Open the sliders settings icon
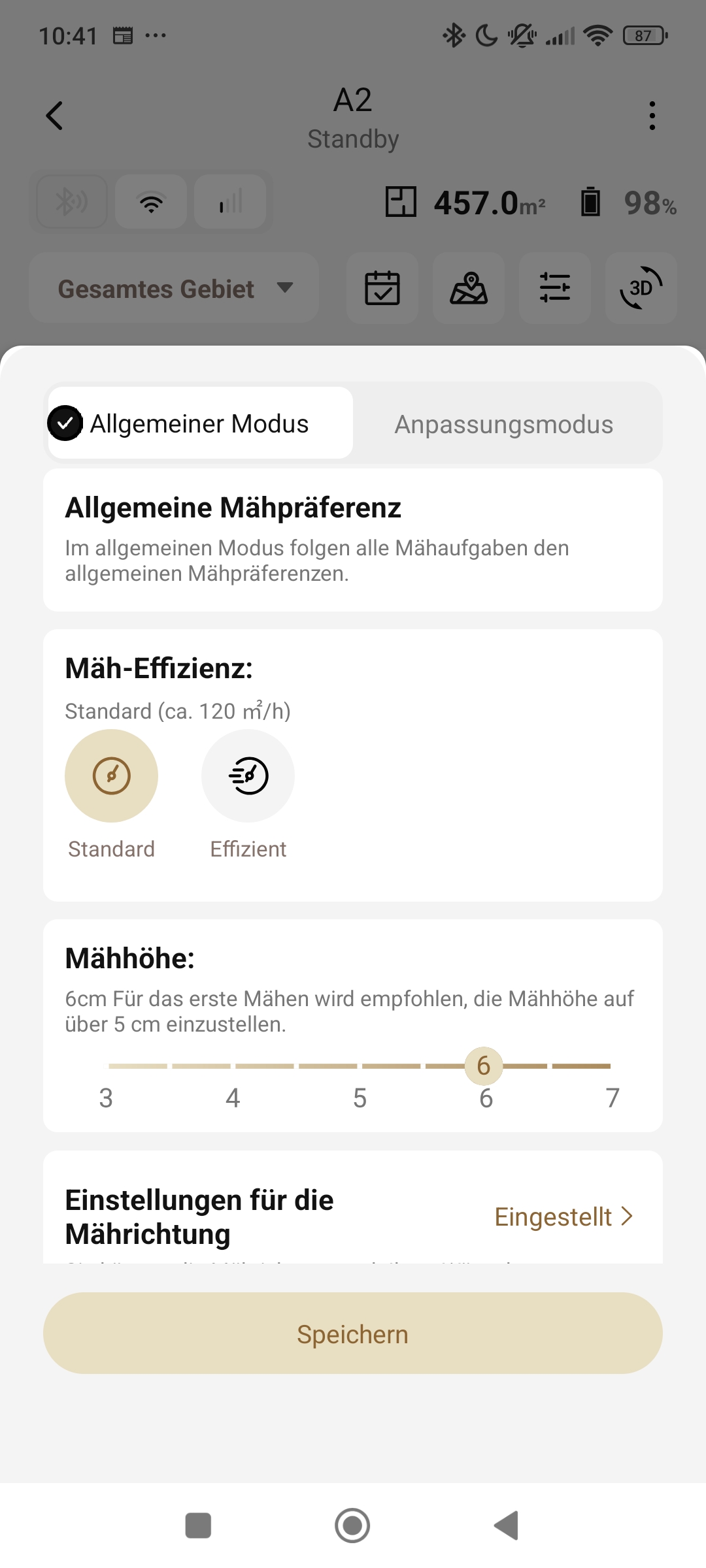Viewport: 706px width, 1568px height. coord(555,288)
